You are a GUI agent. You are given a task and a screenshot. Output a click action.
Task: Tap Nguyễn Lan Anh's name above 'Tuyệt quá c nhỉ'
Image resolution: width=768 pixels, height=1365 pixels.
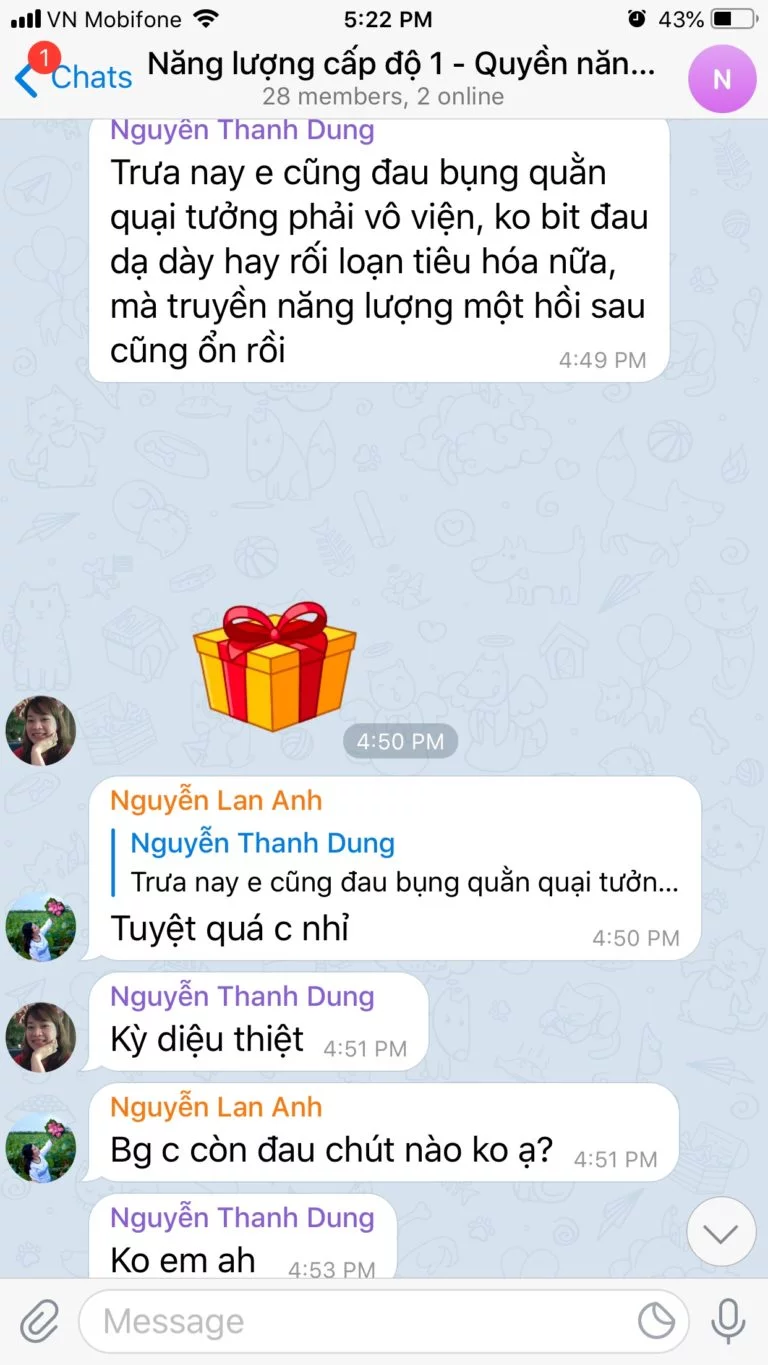pos(216,800)
